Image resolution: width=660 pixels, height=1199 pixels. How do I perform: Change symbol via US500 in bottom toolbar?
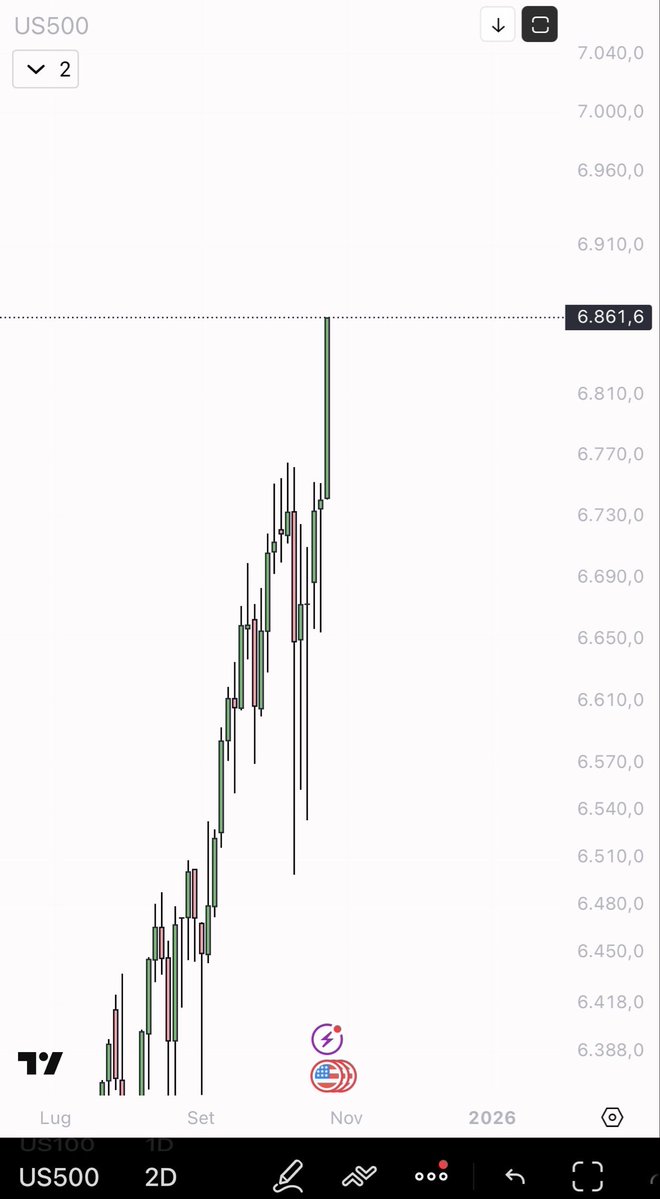59,1176
